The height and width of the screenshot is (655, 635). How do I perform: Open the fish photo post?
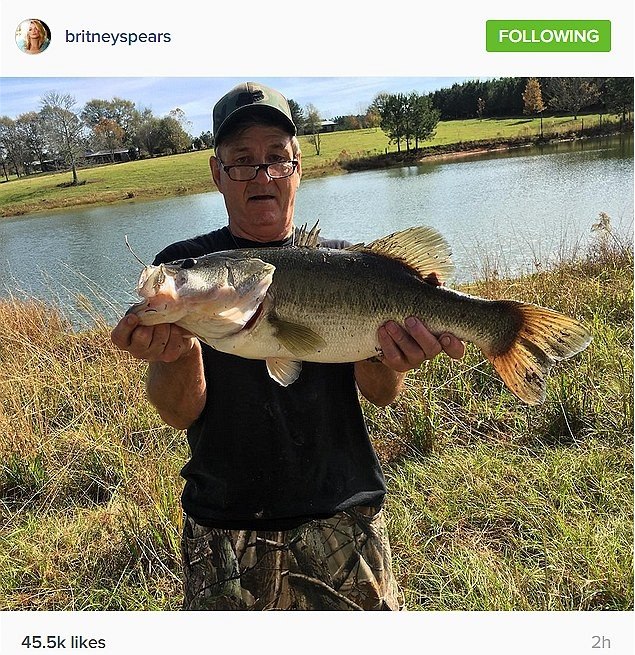pos(317,344)
